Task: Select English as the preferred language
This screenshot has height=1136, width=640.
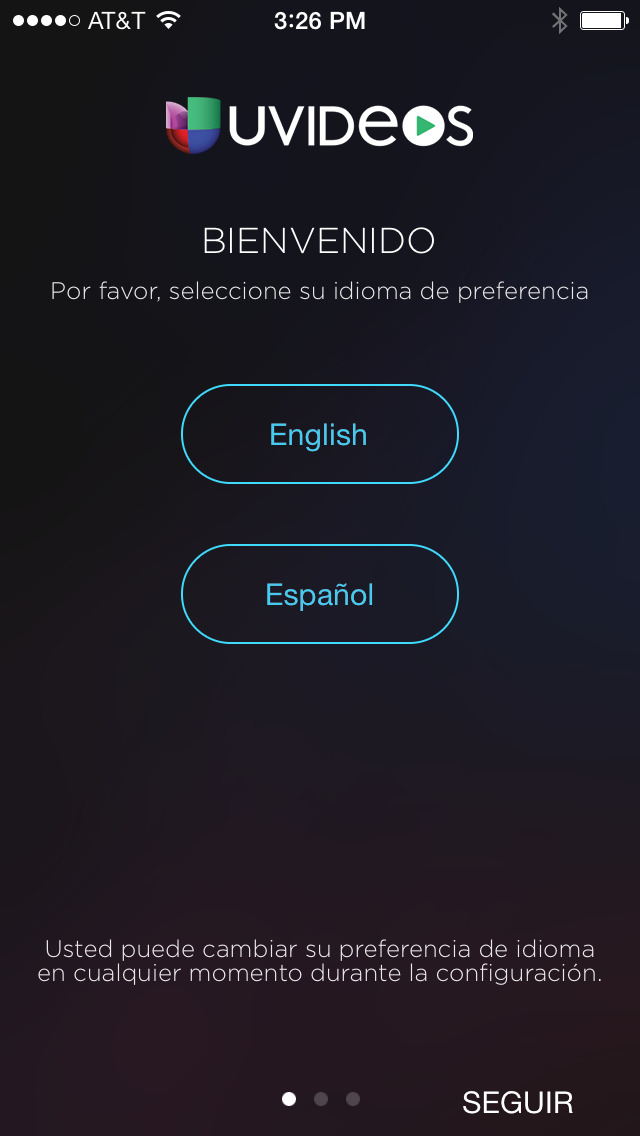Action: tap(319, 434)
